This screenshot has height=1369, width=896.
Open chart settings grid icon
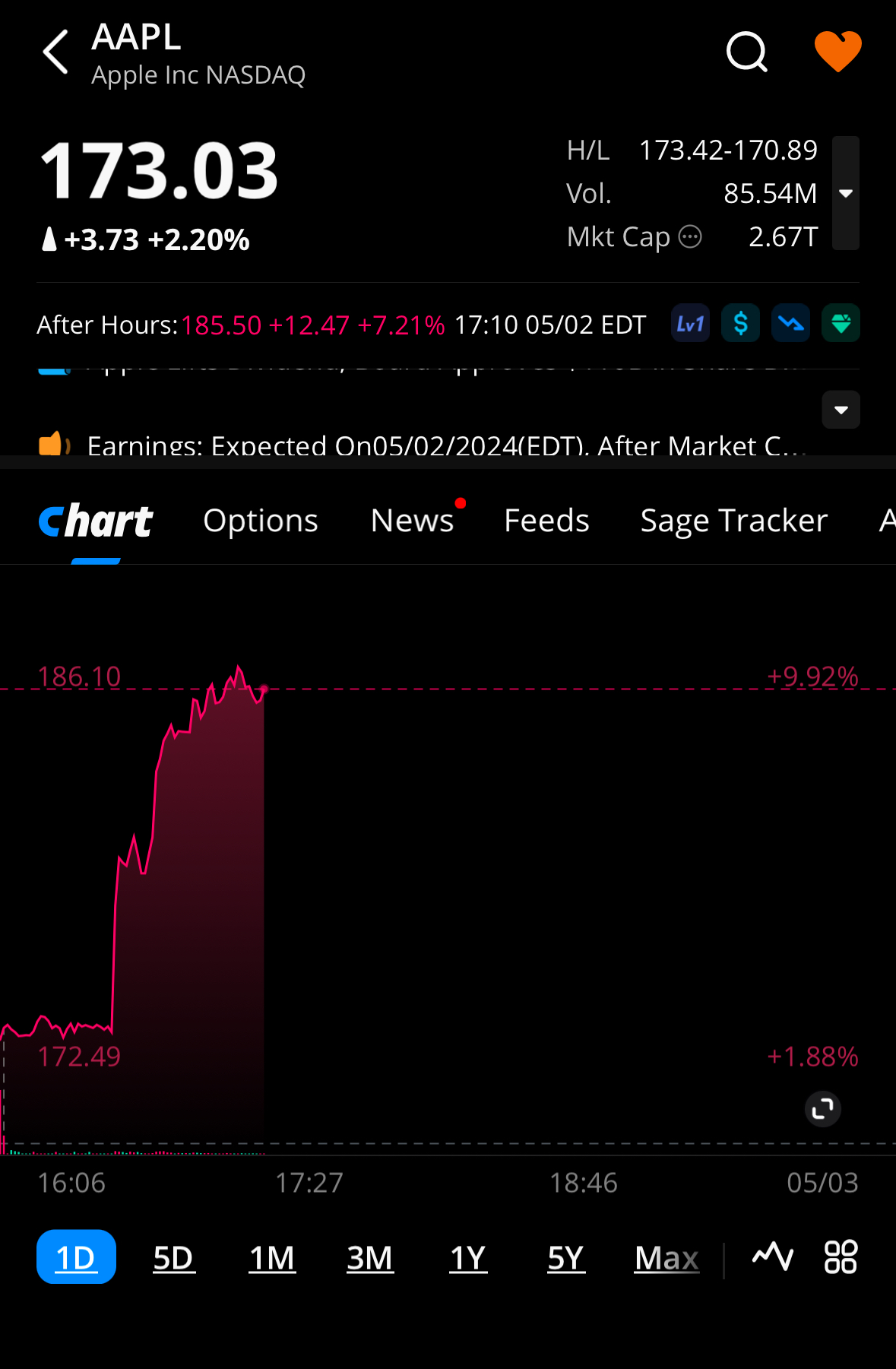click(841, 1257)
